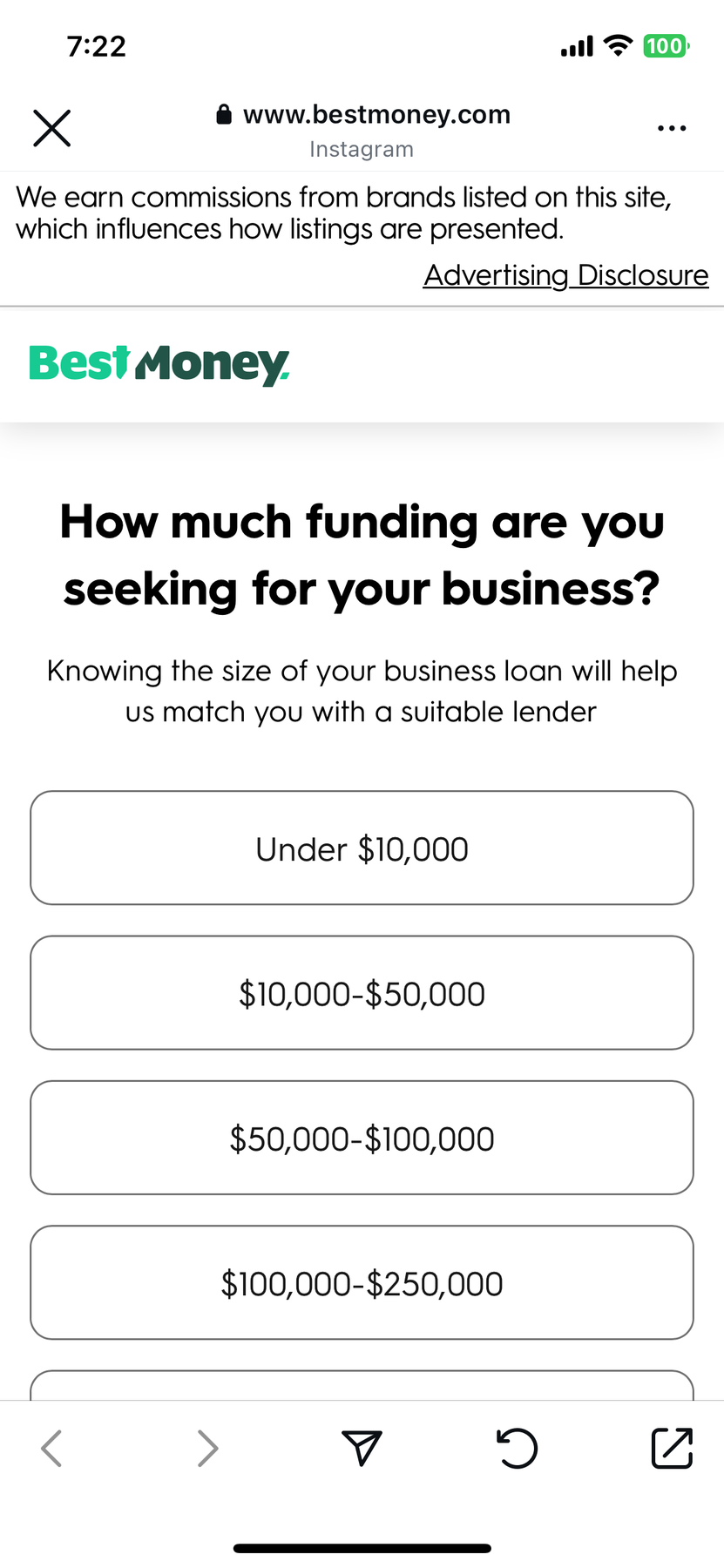This screenshot has height=1568, width=724.
Task: Choose the $50,000-$100,000 range
Action: pos(362,1137)
